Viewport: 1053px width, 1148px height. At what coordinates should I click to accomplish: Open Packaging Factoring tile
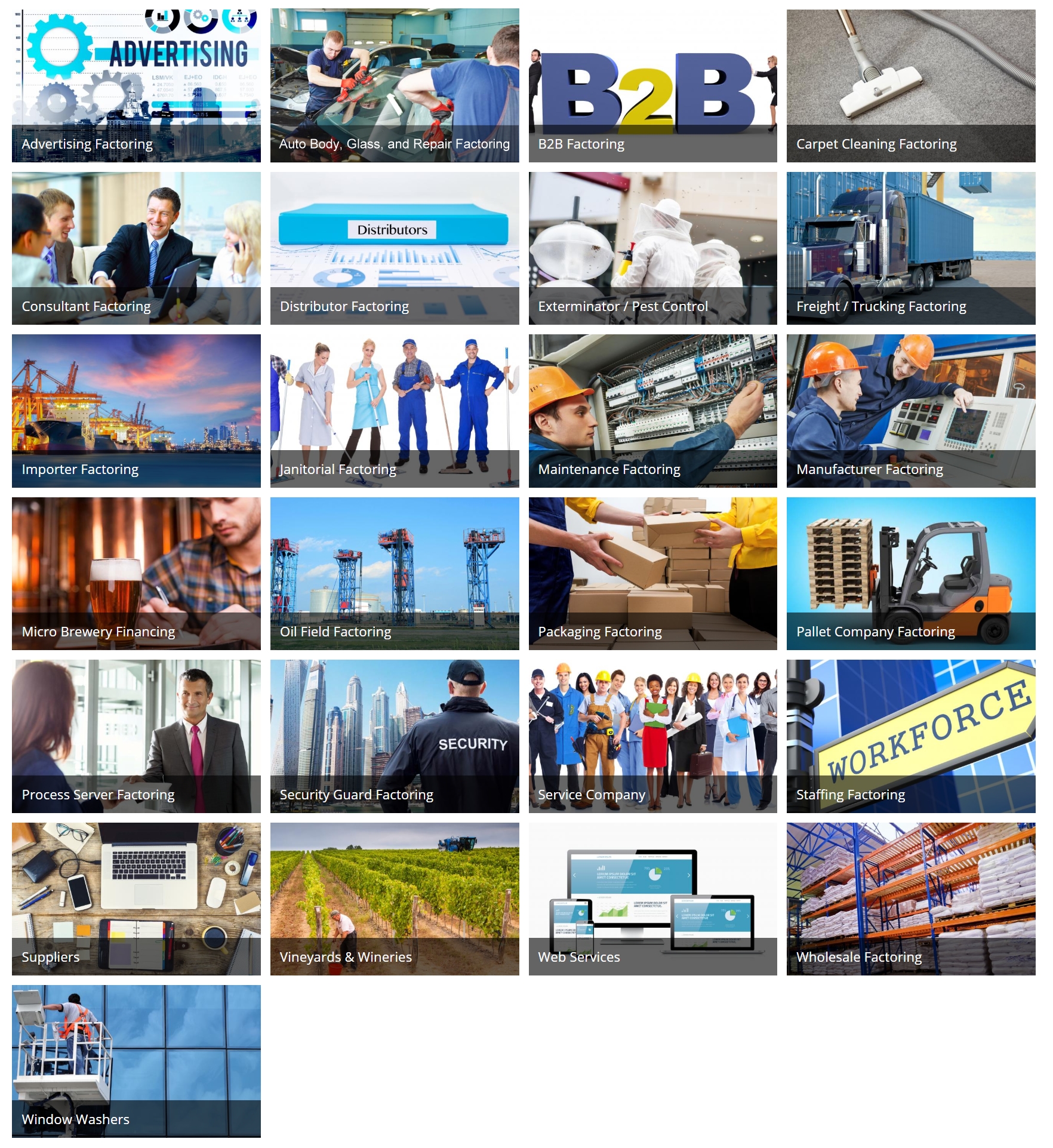[x=652, y=573]
